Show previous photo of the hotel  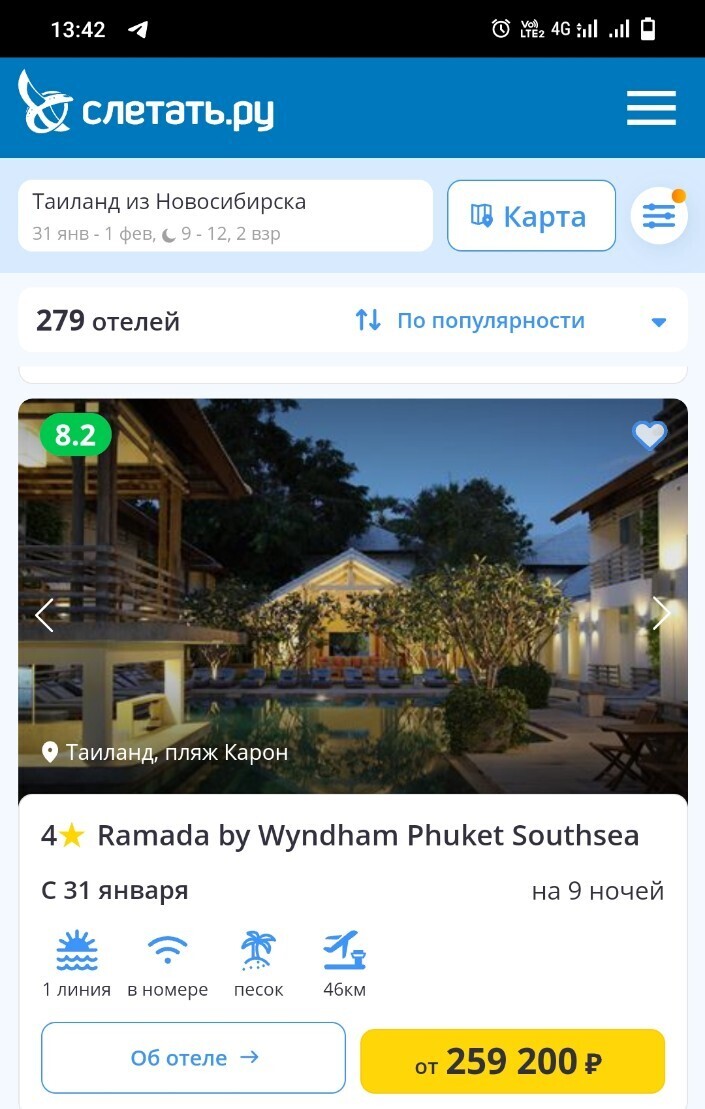(x=44, y=614)
